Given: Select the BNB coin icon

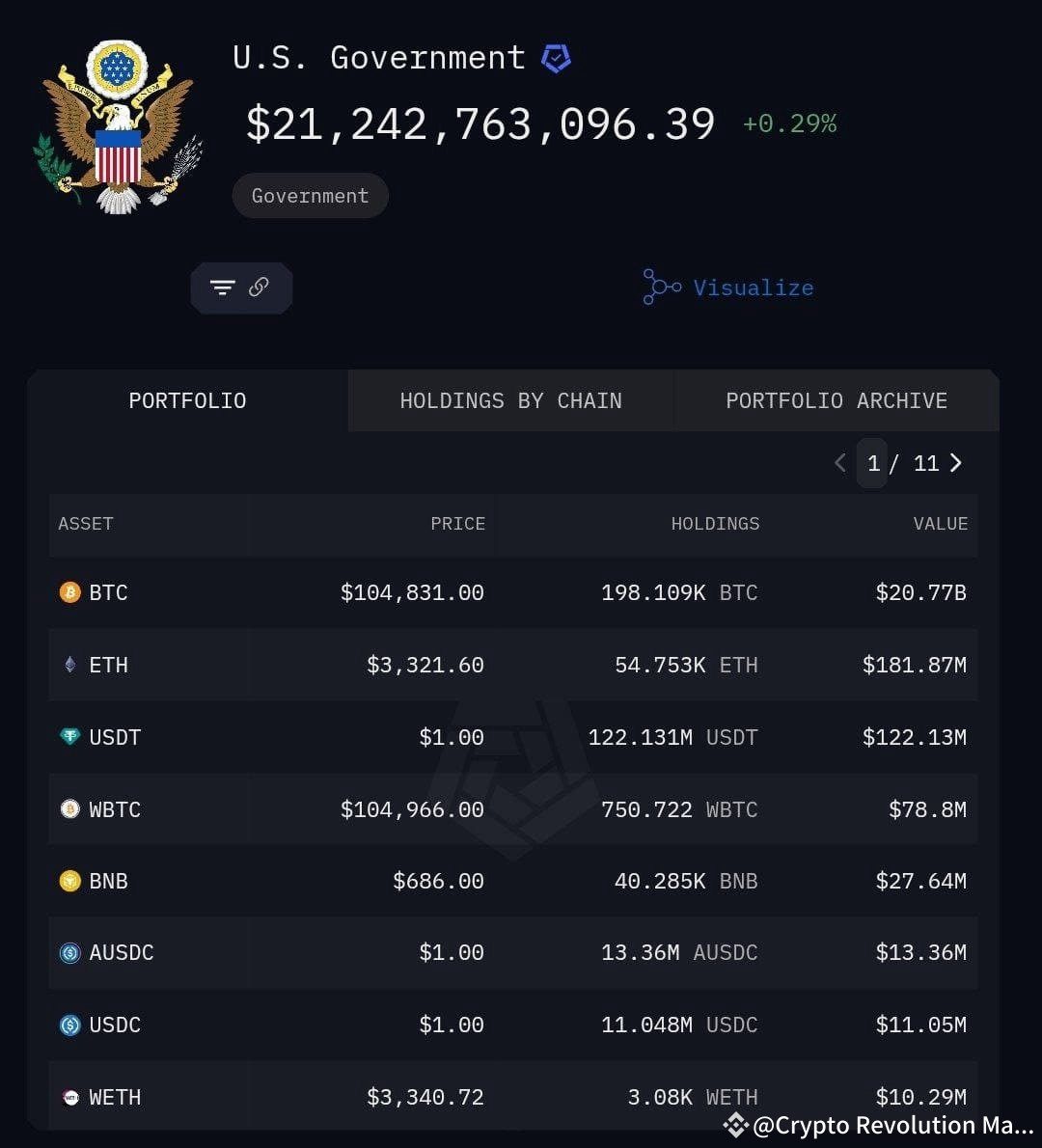Looking at the screenshot, I should (69, 881).
